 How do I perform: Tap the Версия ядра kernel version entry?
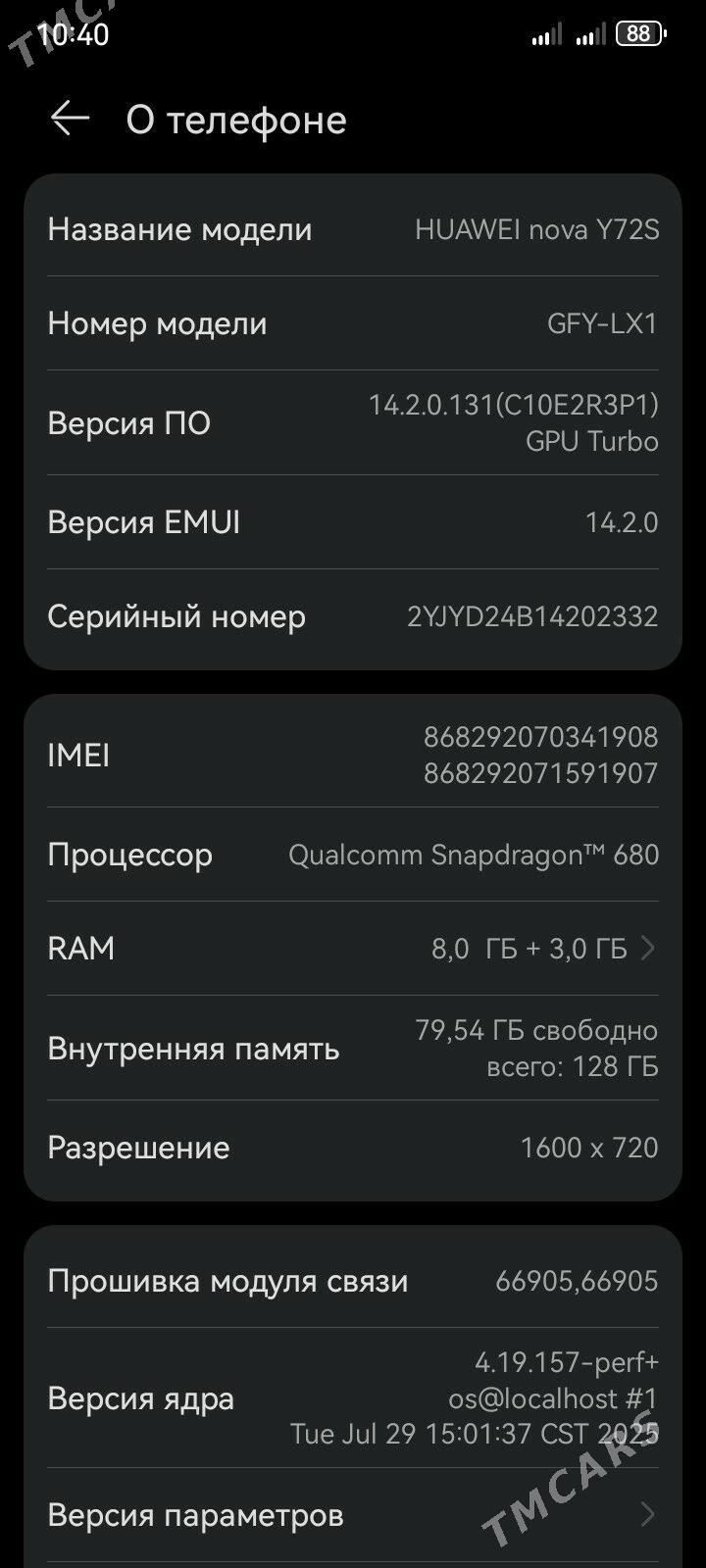pos(353,1398)
